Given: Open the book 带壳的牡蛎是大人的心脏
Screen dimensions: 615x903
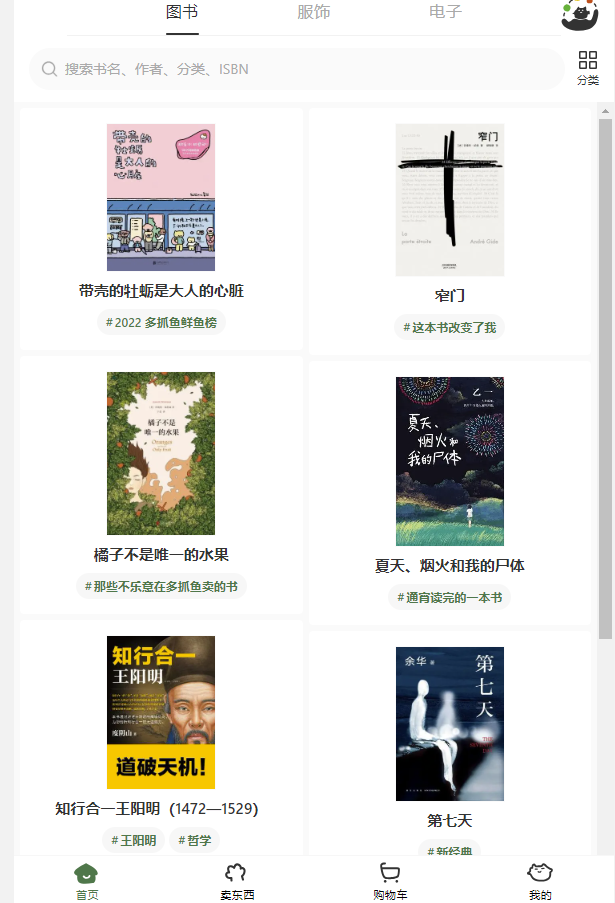Looking at the screenshot, I should point(161,198).
